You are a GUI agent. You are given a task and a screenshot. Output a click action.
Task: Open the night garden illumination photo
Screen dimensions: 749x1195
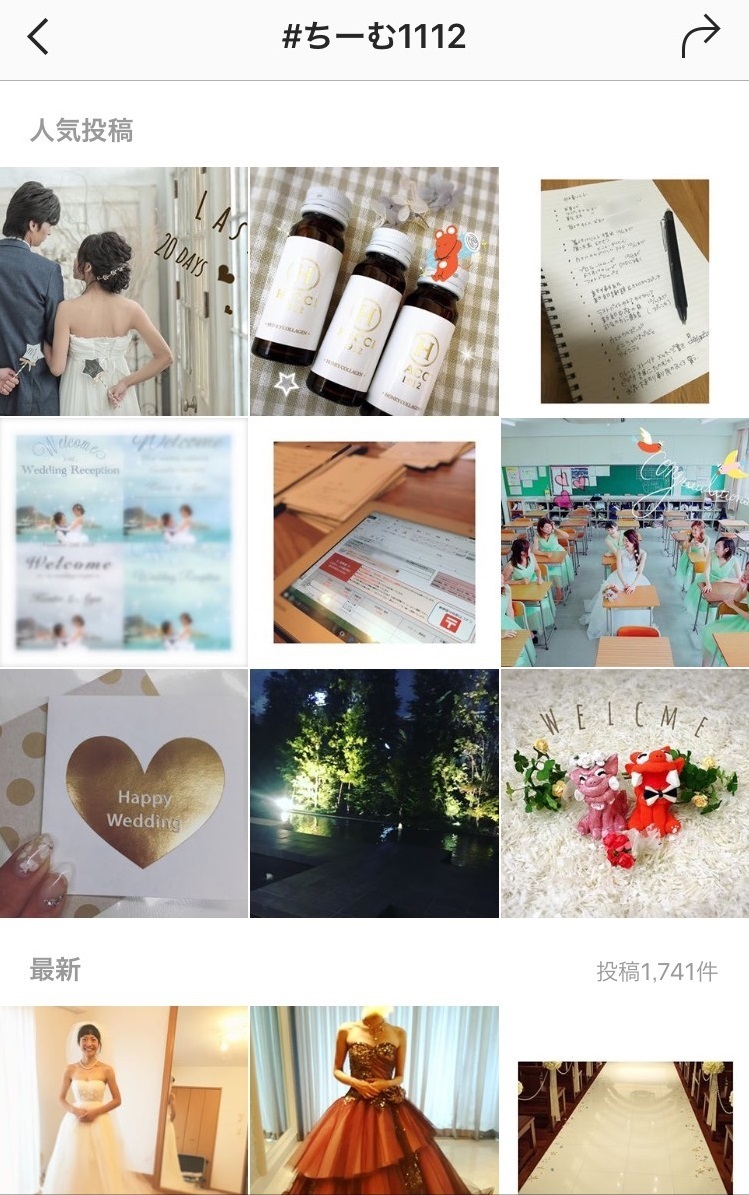(x=374, y=791)
